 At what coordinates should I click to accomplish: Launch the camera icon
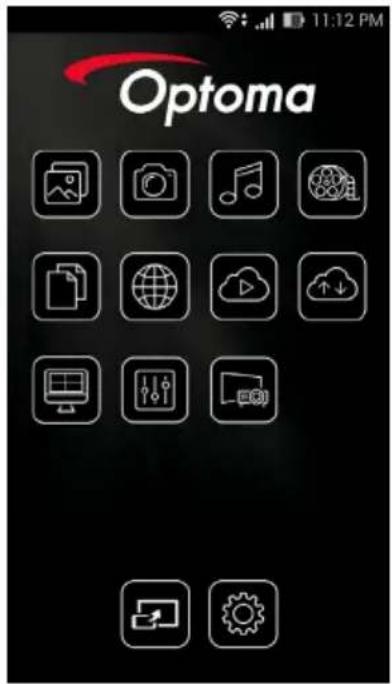[155, 184]
